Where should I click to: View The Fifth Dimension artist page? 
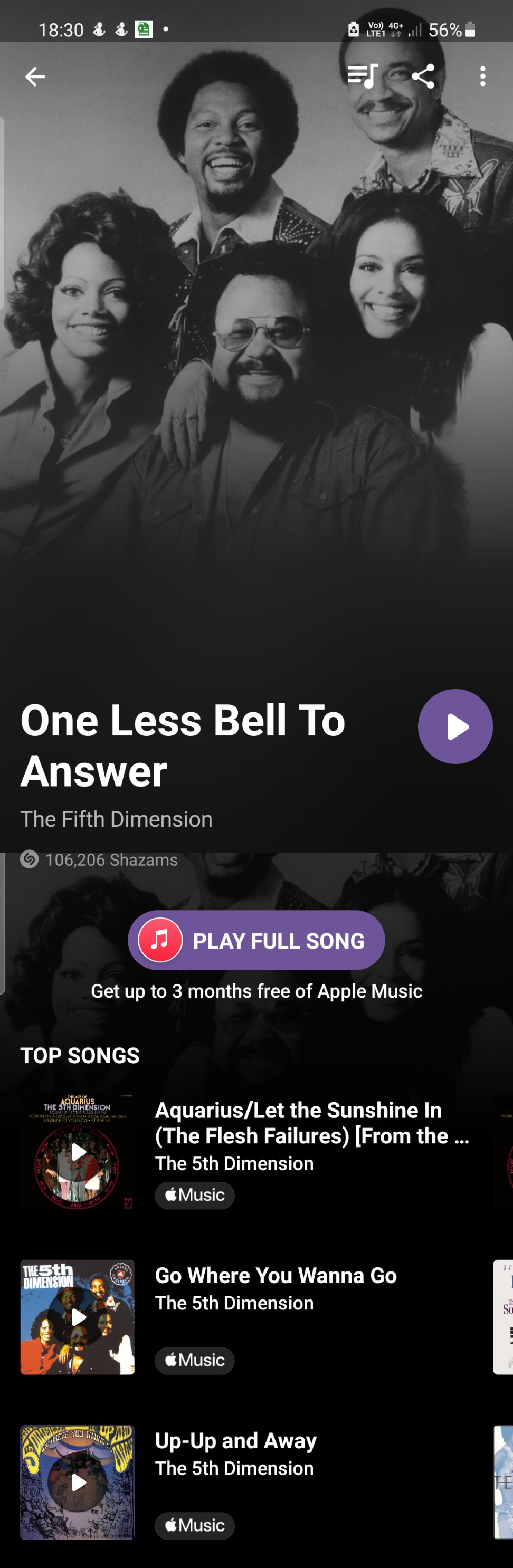[116, 819]
